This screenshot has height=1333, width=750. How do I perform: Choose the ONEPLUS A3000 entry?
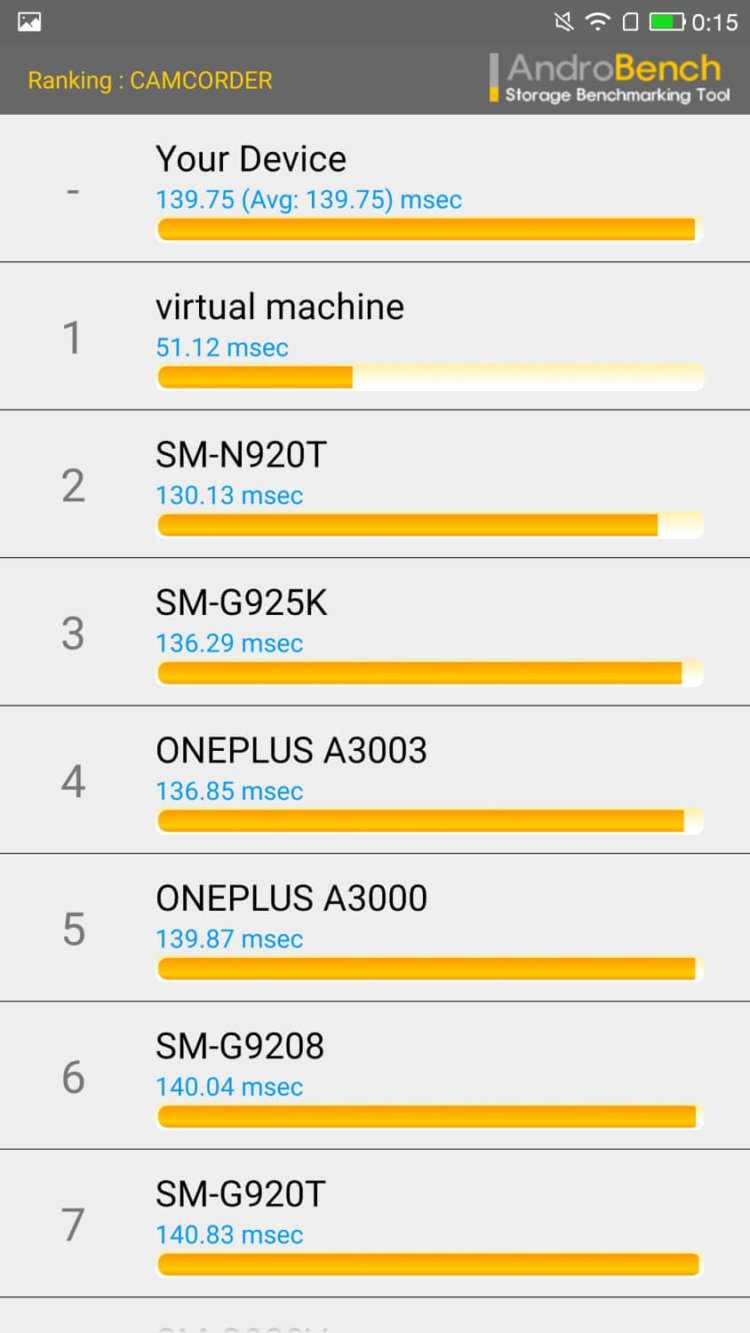(x=375, y=929)
